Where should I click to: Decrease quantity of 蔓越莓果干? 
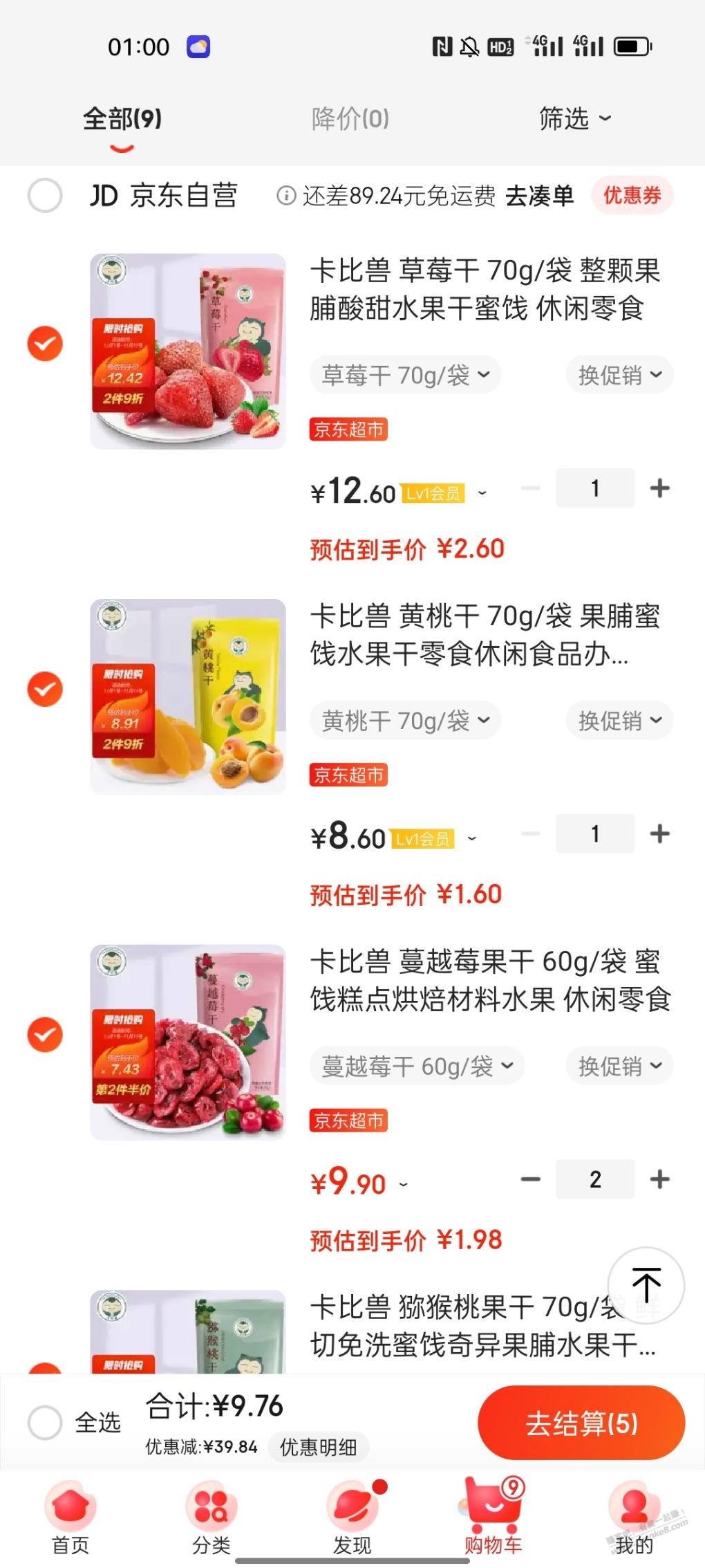(531, 1179)
